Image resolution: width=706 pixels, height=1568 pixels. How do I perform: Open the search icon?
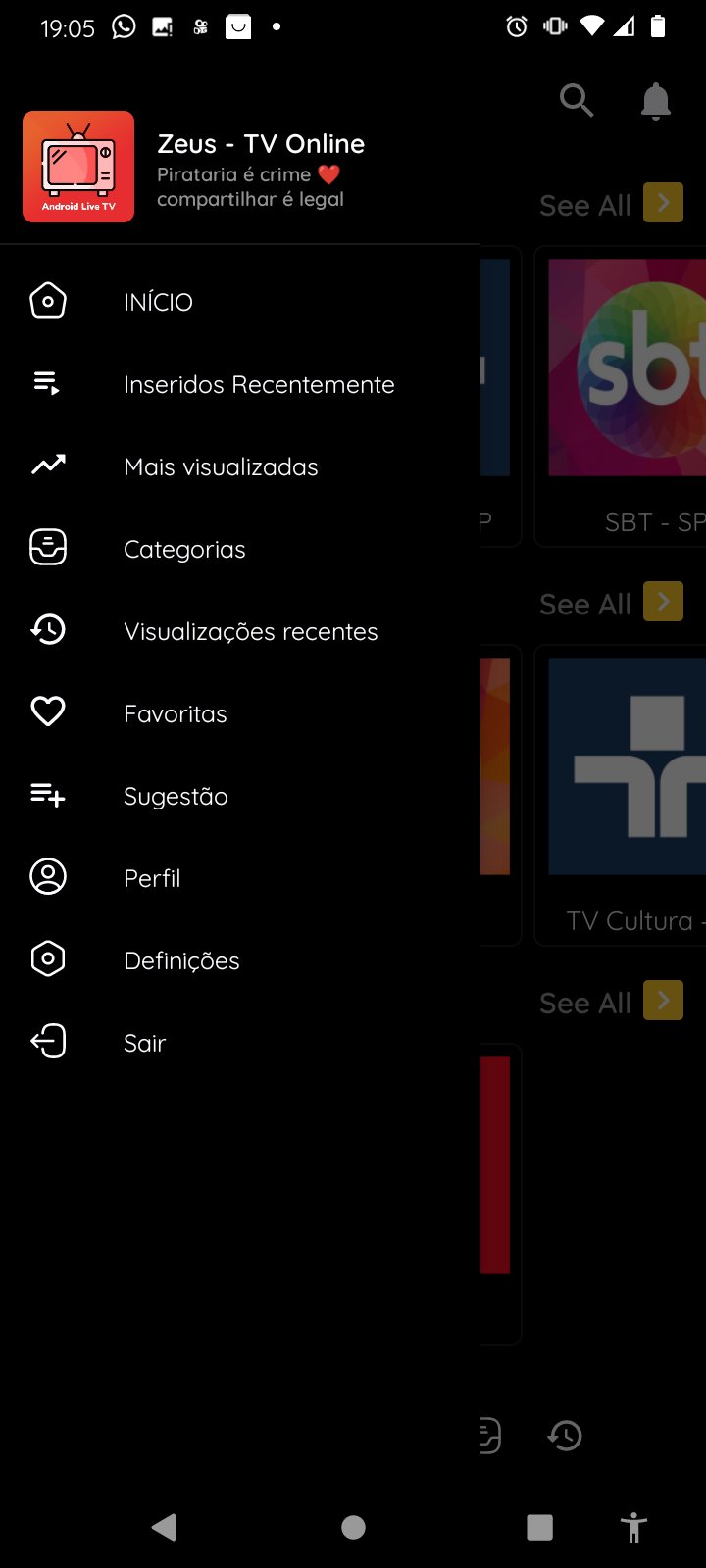click(x=577, y=100)
